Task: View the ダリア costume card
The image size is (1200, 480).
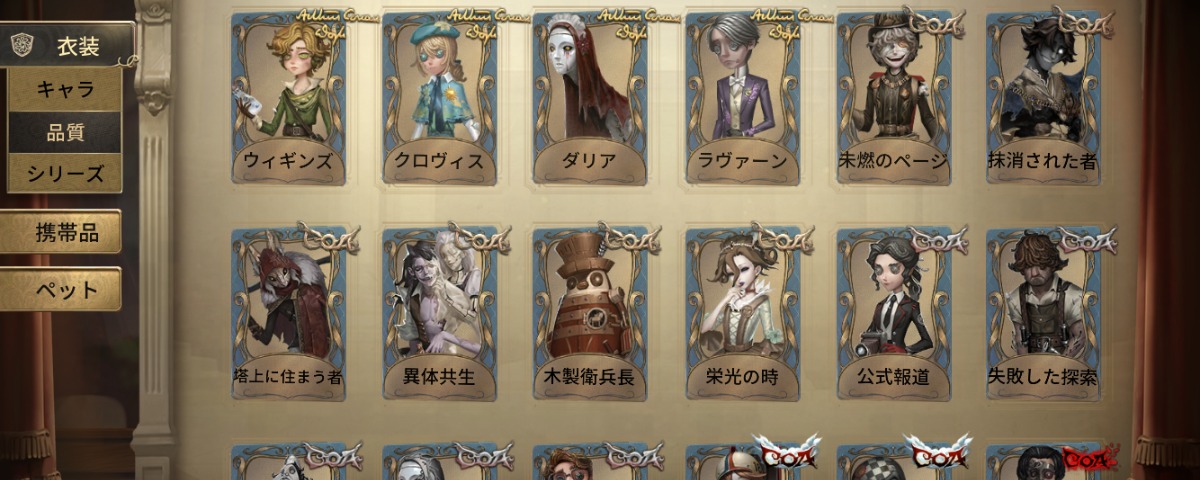Action: click(x=590, y=98)
